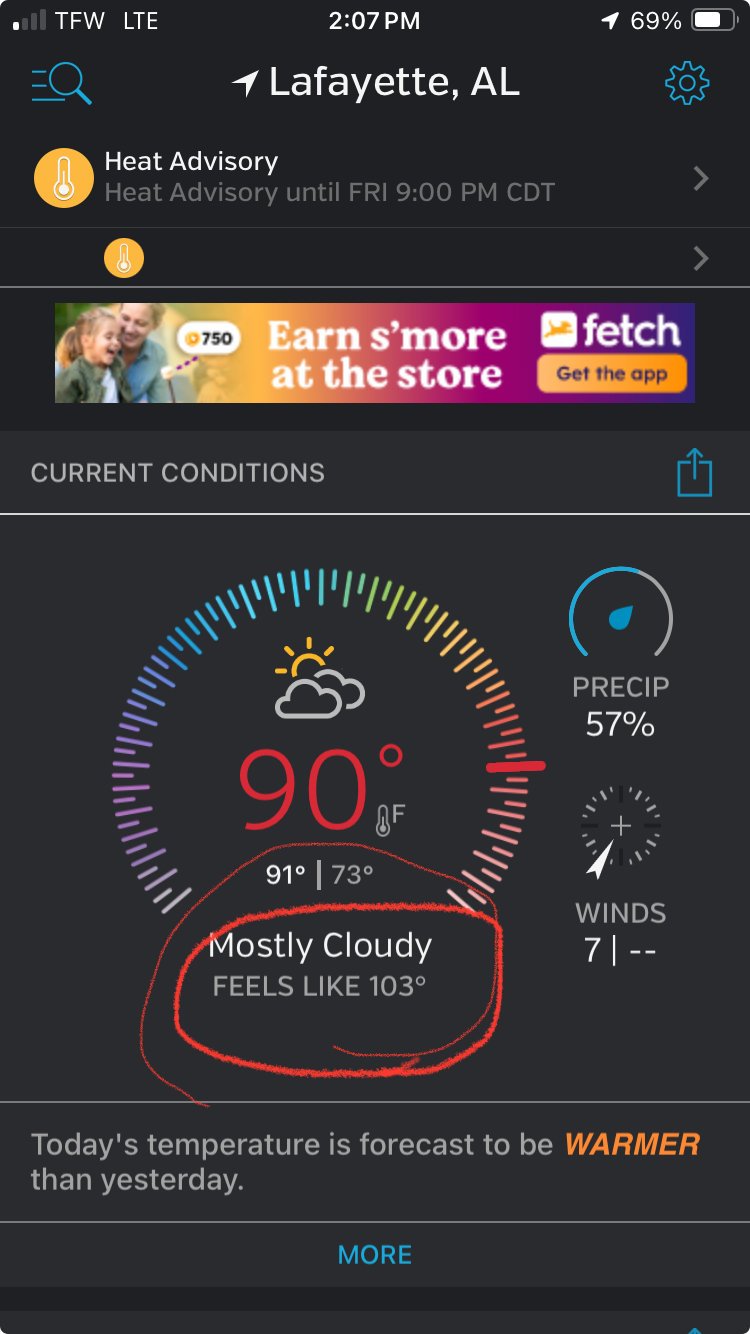The height and width of the screenshot is (1334, 750).
Task: Open the Heat Advisory alert details
Action: 375,177
